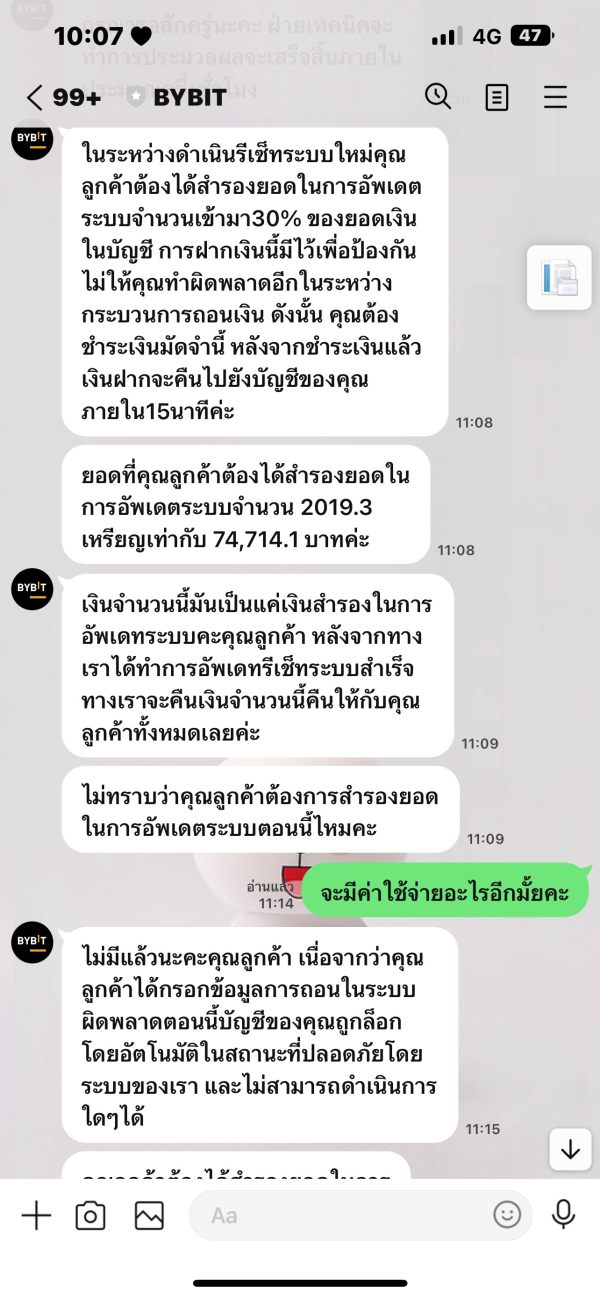
Task: Open the camera to take a photo
Action: point(91,1215)
